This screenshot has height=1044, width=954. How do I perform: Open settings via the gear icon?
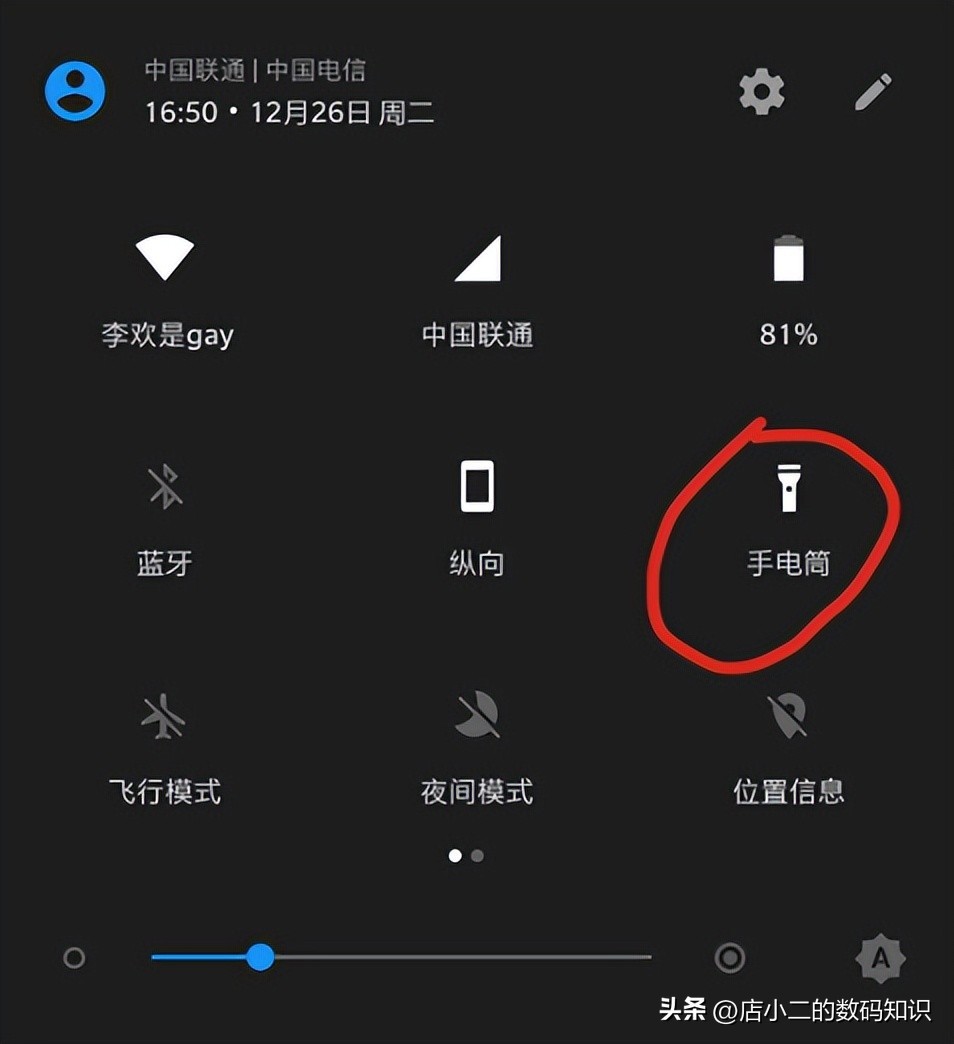[x=762, y=92]
